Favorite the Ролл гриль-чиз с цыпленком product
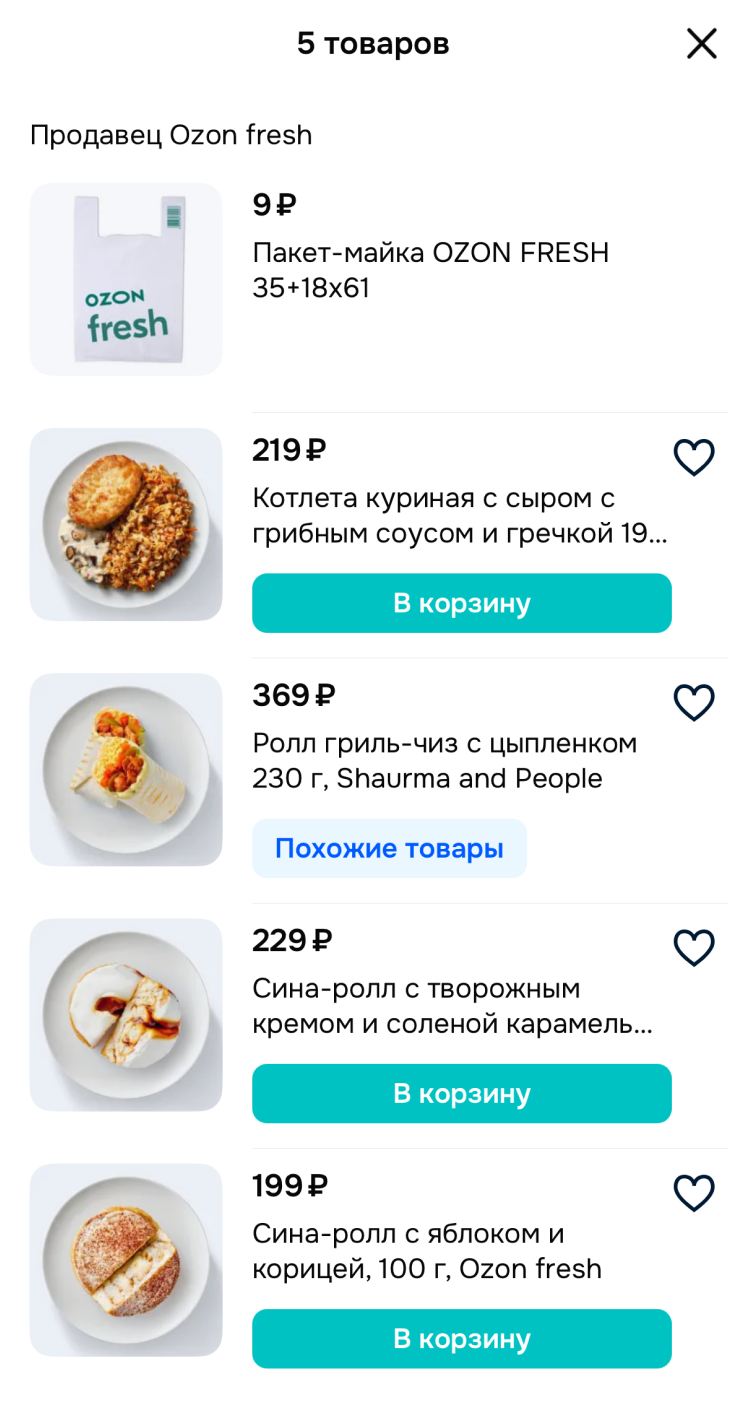Screen dimensions: 740x1408 point(694,702)
